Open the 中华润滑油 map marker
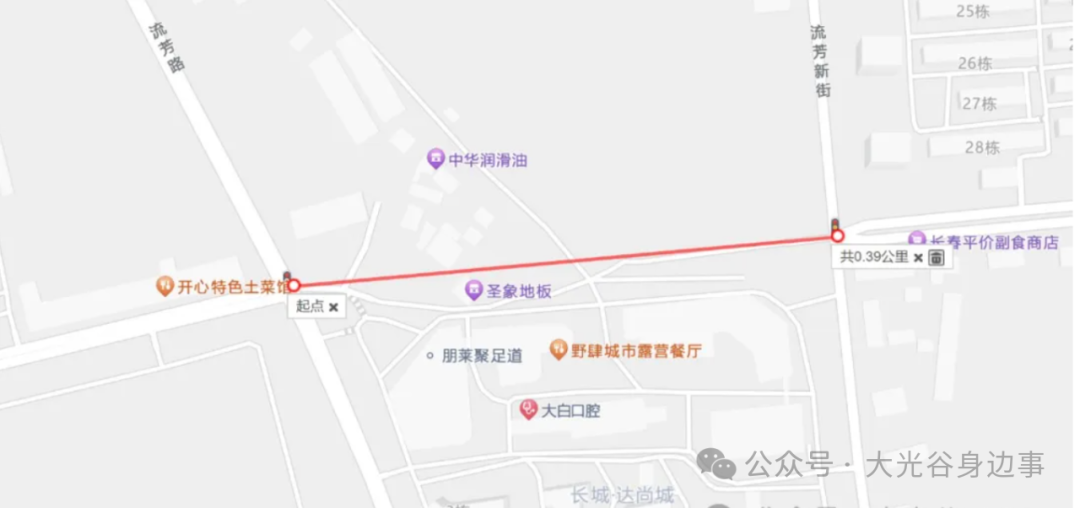The width and height of the screenshot is (1080, 508). (x=436, y=159)
